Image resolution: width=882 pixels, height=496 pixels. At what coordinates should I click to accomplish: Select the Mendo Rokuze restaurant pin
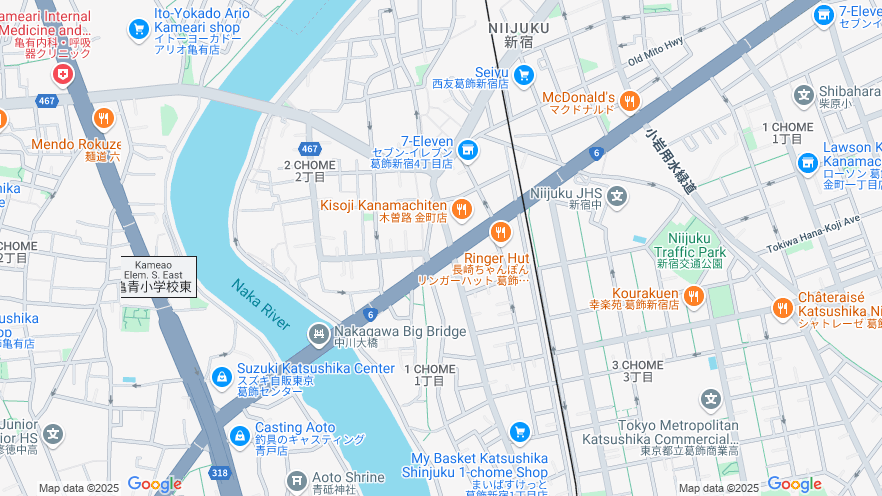[x=103, y=119]
